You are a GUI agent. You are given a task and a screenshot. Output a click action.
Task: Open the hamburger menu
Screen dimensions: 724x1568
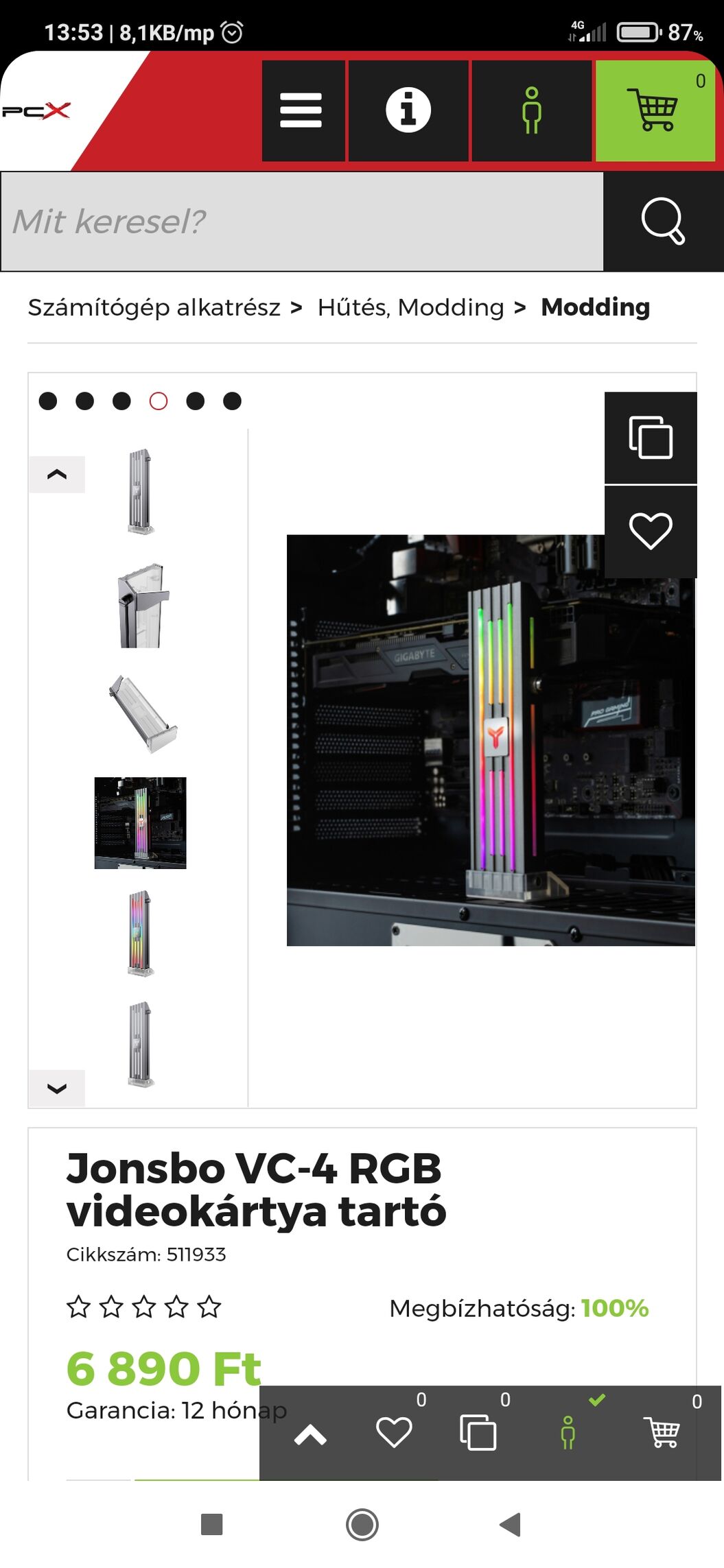[x=302, y=110]
